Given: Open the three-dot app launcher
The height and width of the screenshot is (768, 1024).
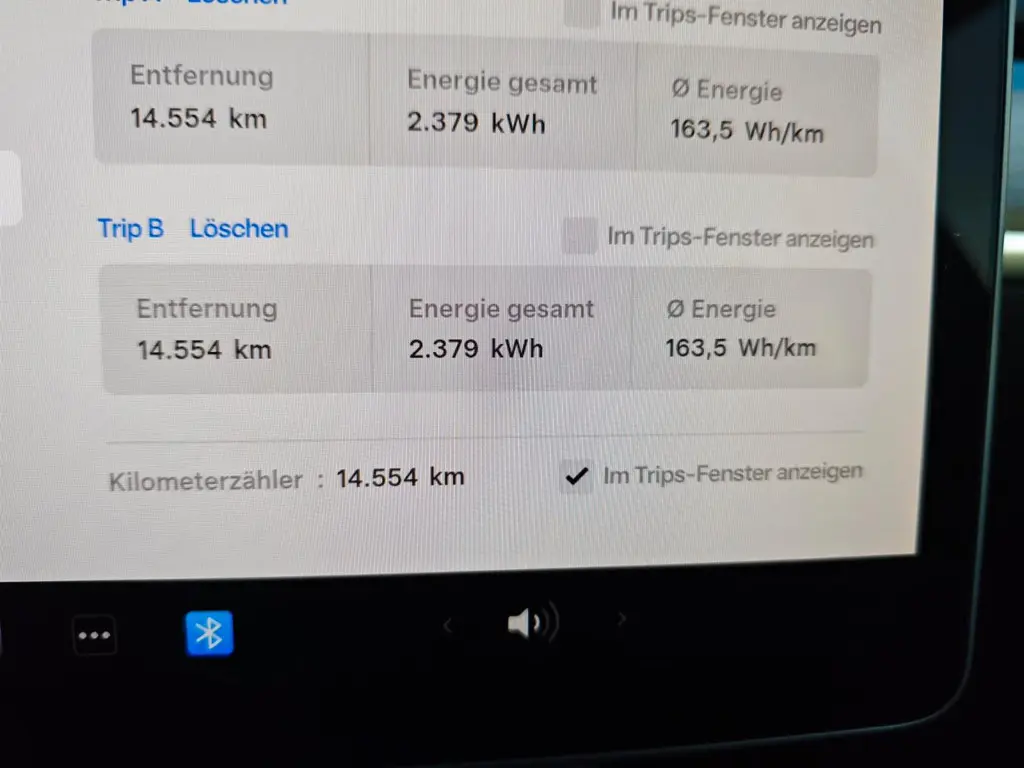Looking at the screenshot, I should (95, 635).
